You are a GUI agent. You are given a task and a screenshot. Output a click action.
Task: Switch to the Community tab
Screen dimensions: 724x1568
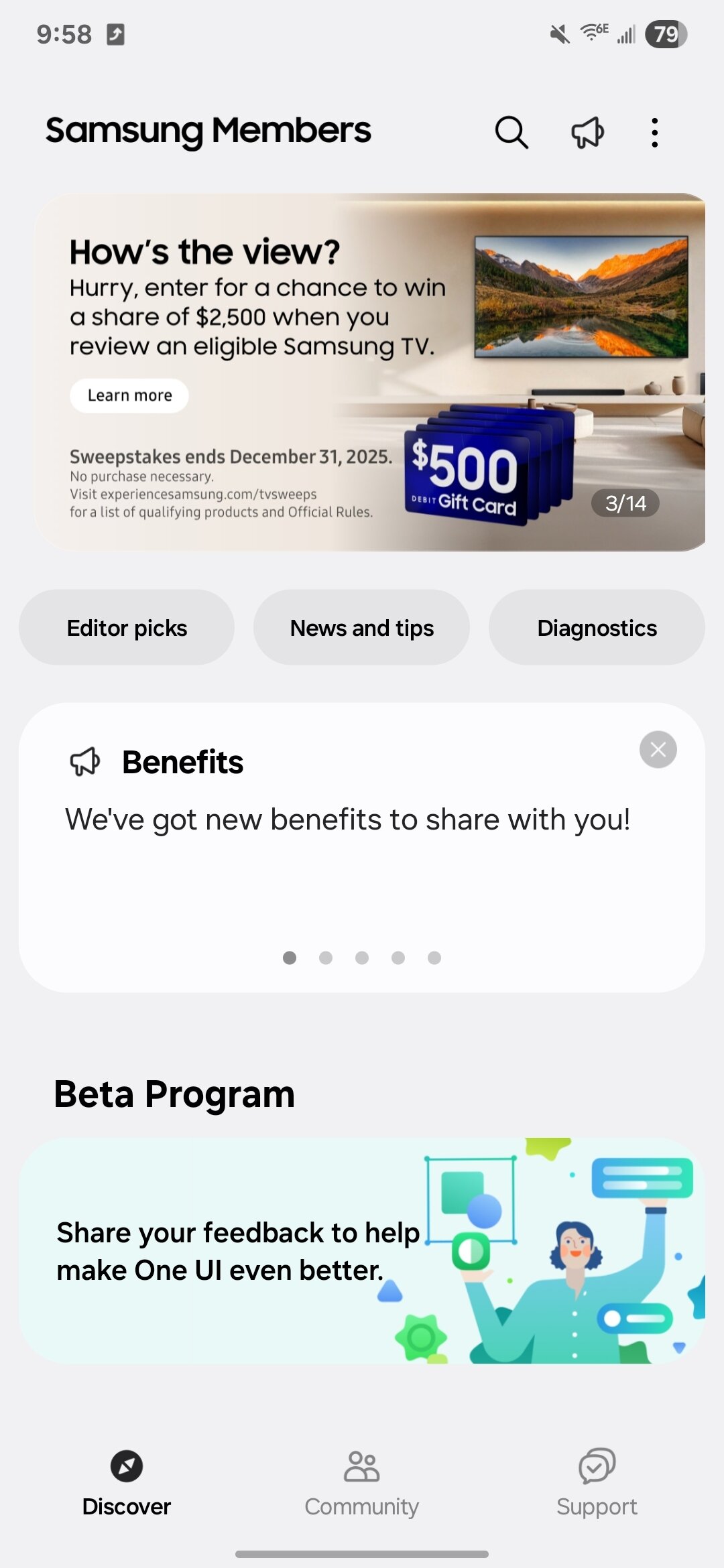click(361, 1482)
